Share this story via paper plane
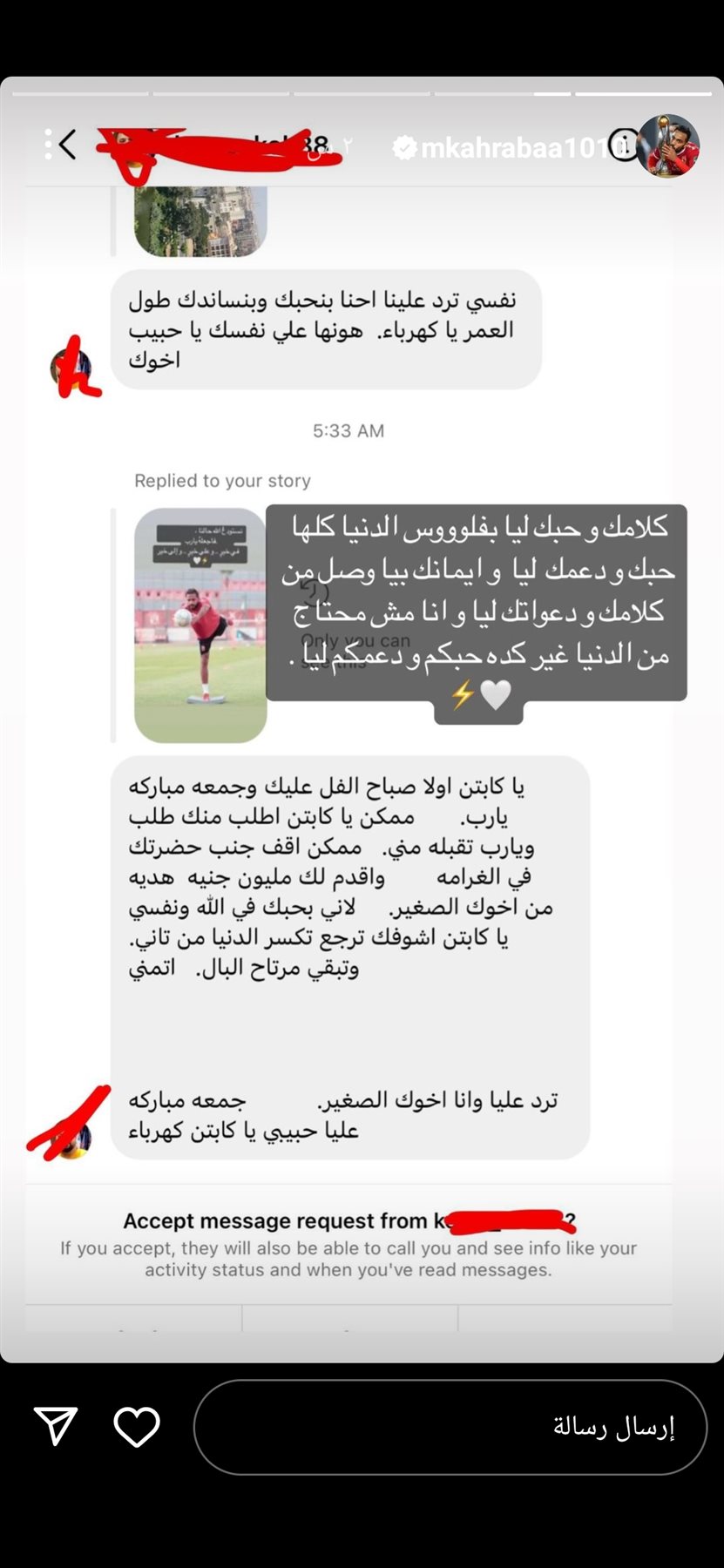Image resolution: width=724 pixels, height=1568 pixels. pyautogui.click(x=56, y=1427)
